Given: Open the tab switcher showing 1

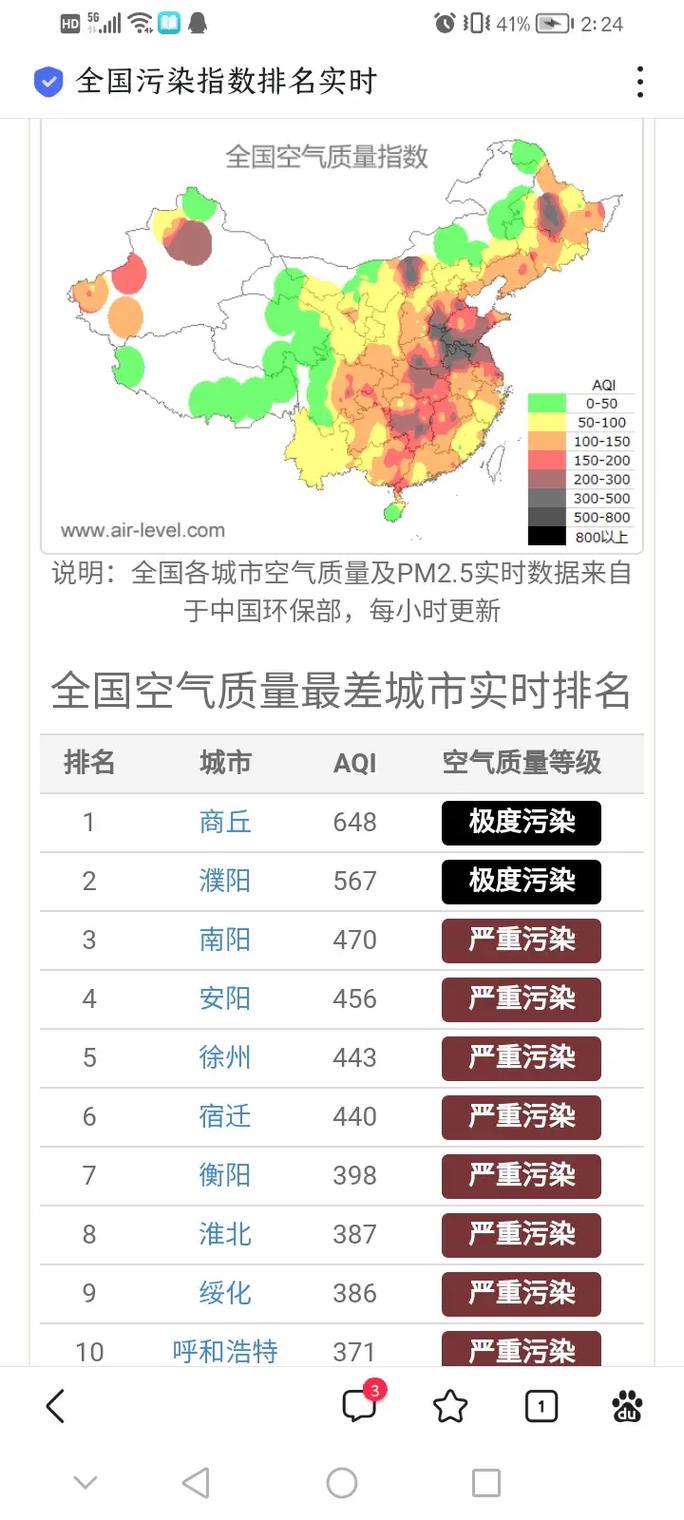Looking at the screenshot, I should pyautogui.click(x=541, y=1407).
